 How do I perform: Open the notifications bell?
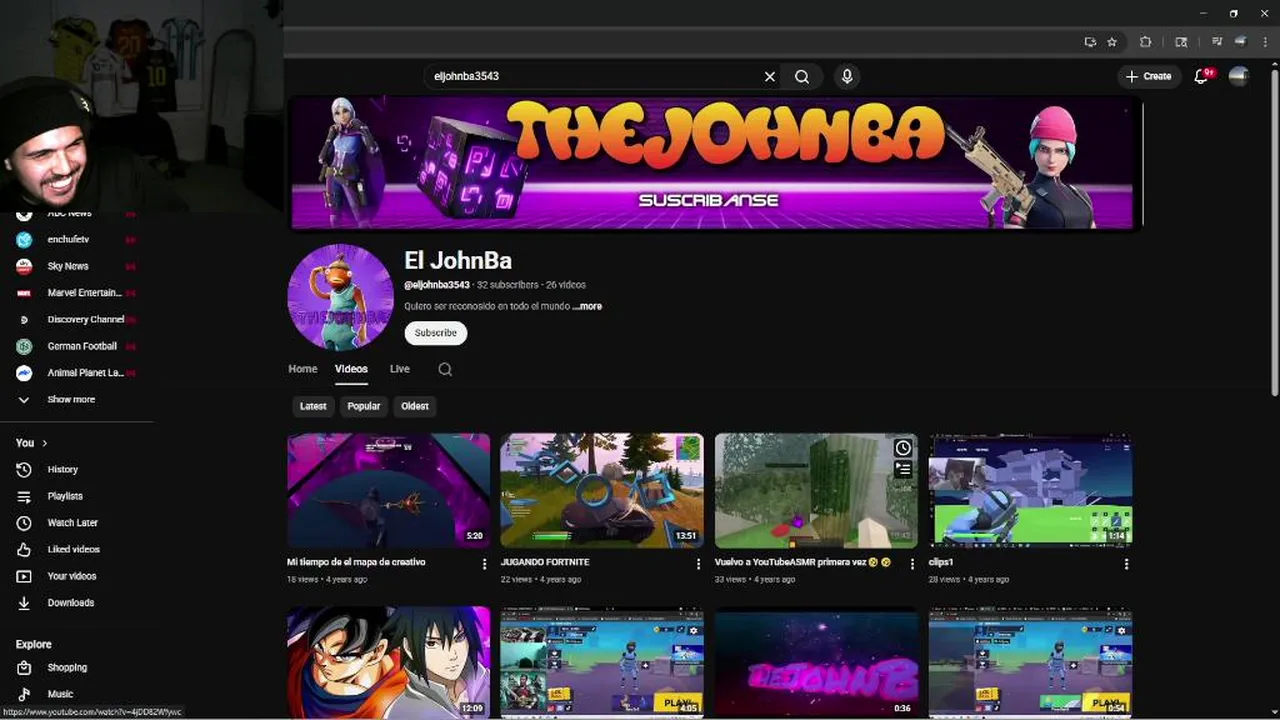pos(1202,76)
